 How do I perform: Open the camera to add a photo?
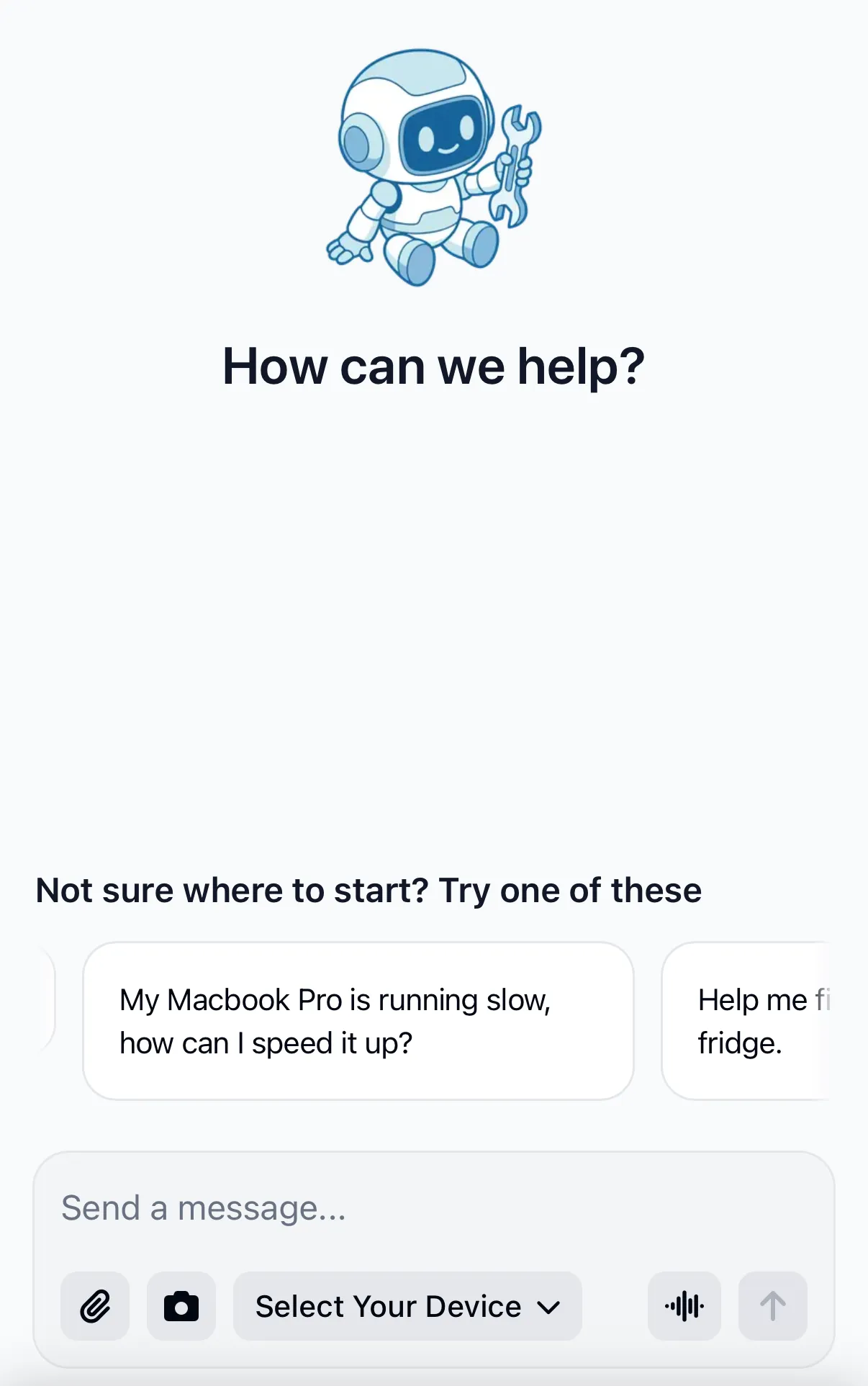pos(181,1306)
